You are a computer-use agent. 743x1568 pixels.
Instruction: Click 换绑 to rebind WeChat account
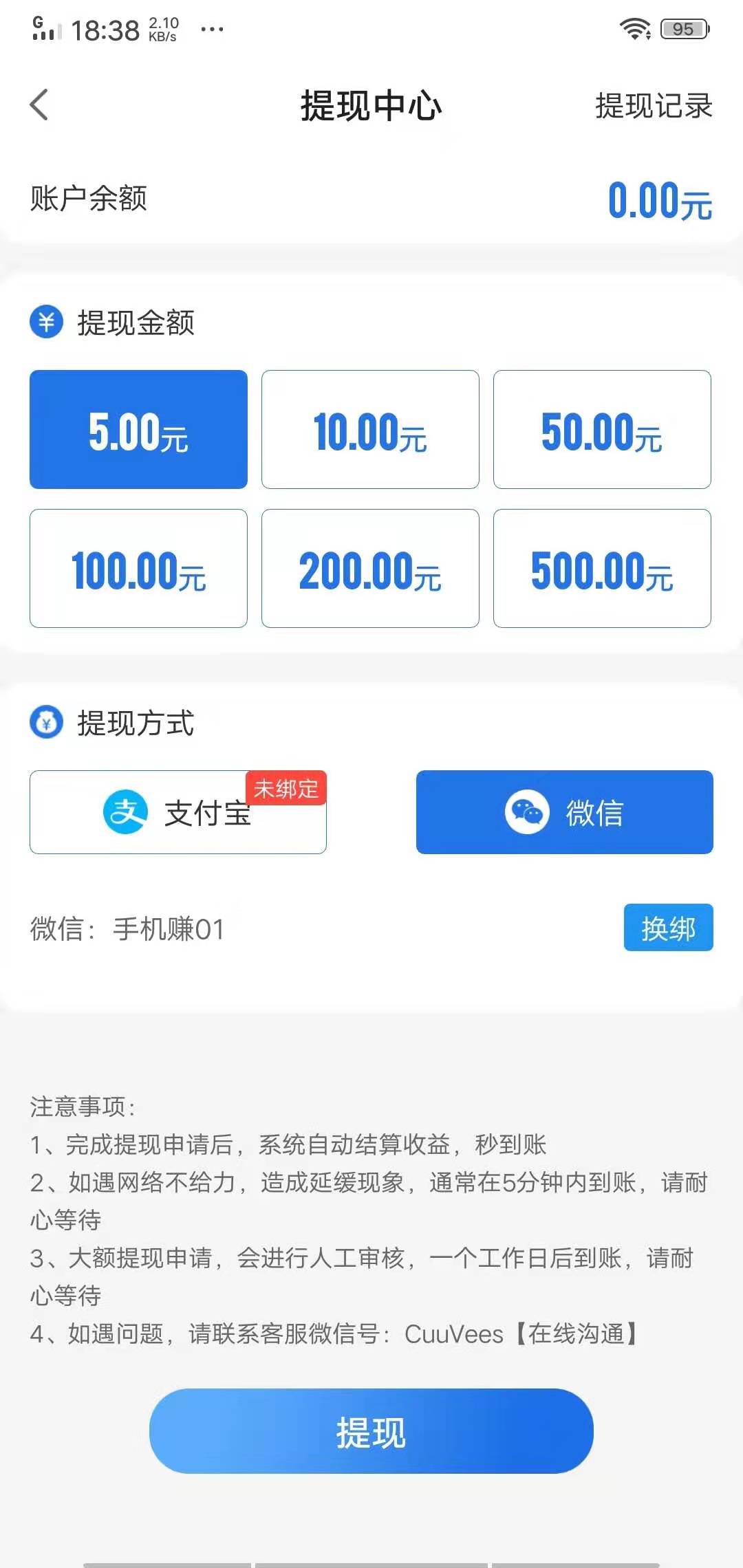[x=667, y=928]
